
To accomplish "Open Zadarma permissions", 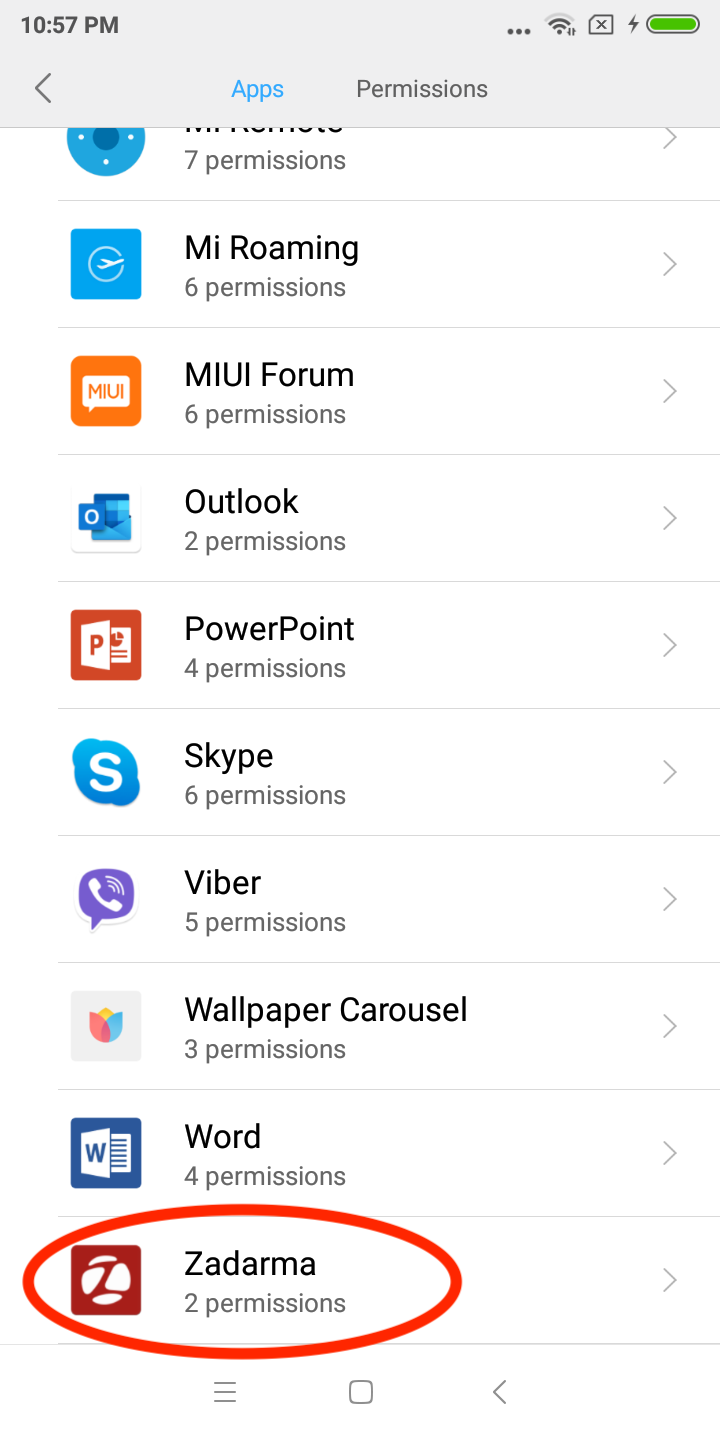I will [380, 1280].
